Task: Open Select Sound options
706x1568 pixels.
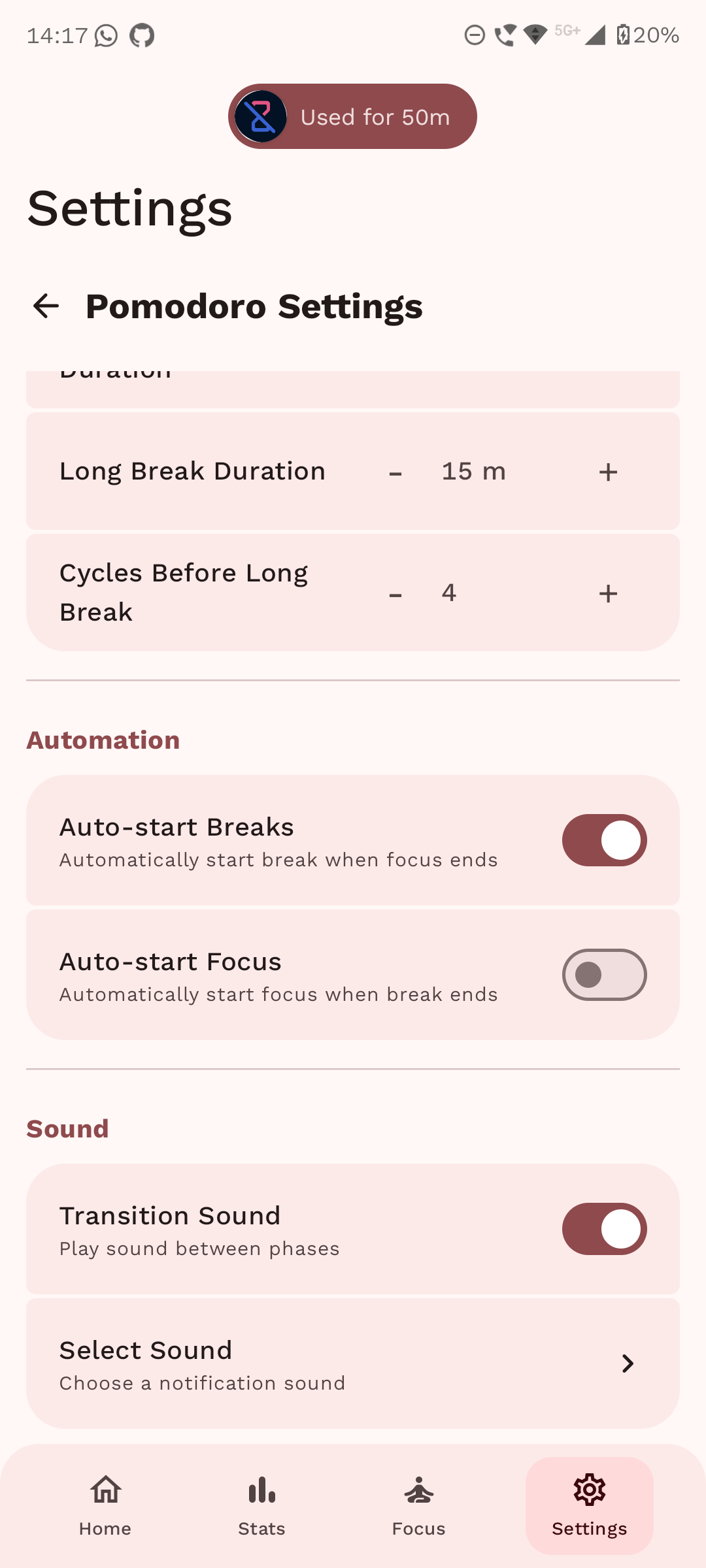Action: pyautogui.click(x=353, y=1364)
